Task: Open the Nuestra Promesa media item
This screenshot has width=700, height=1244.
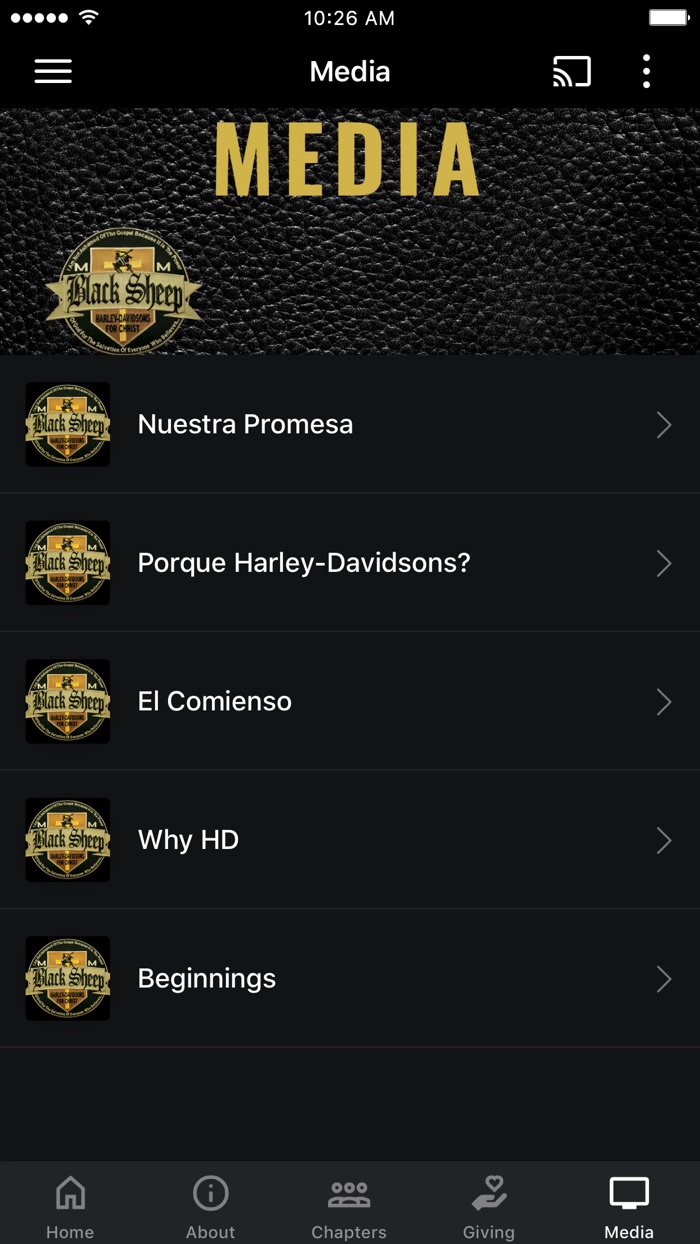Action: (x=350, y=424)
